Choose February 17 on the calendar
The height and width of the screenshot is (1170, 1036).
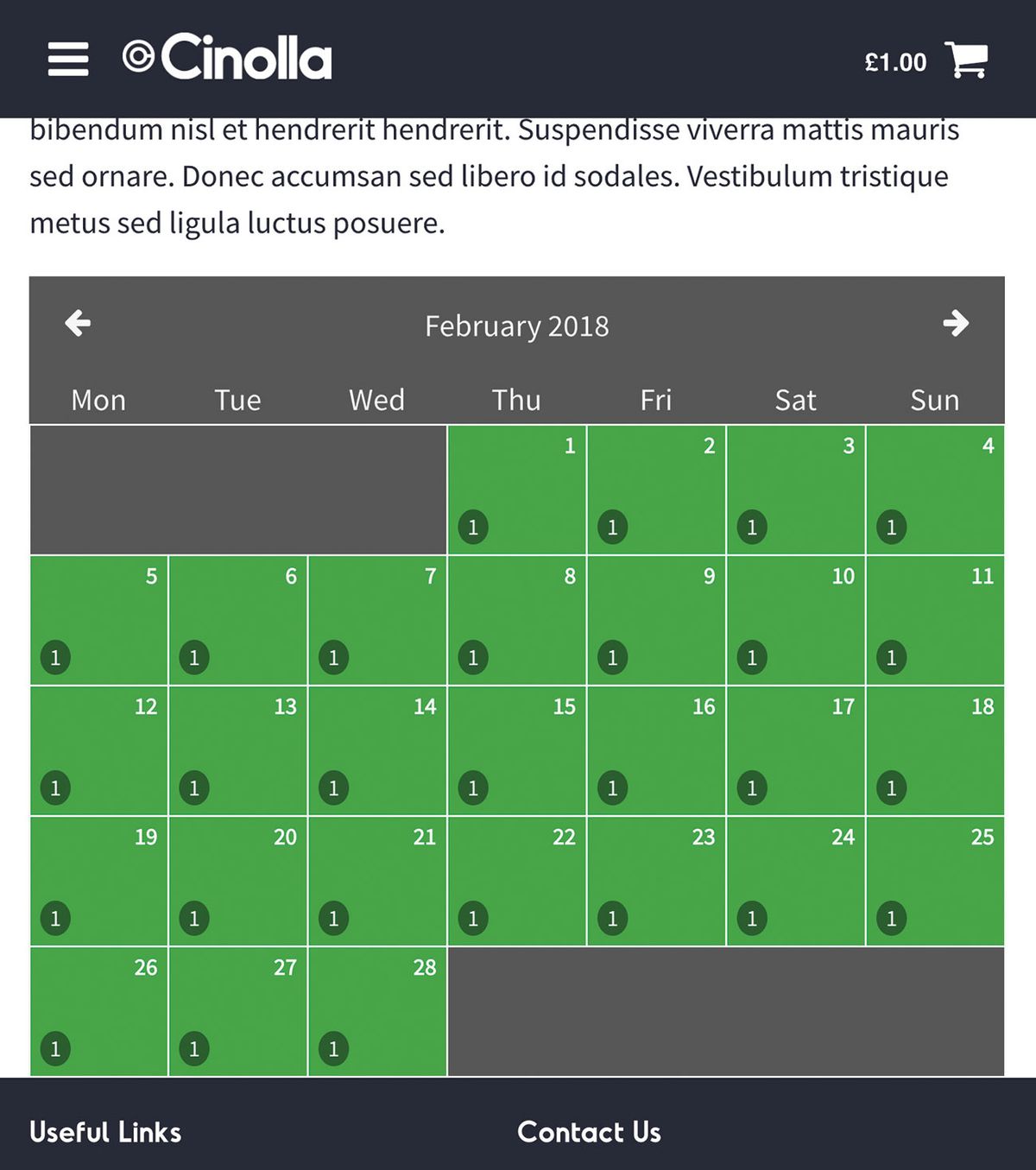(x=795, y=750)
